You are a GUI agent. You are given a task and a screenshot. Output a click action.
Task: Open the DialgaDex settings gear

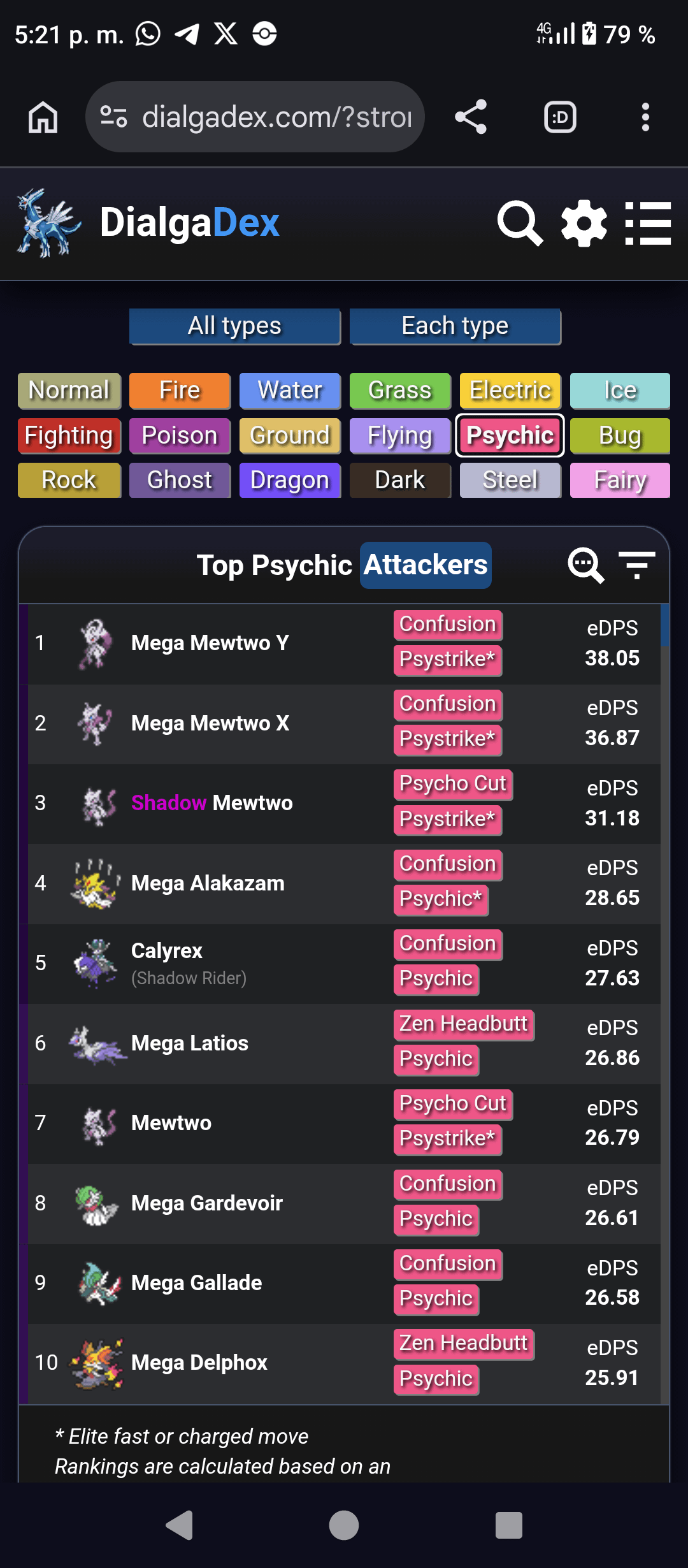click(x=584, y=223)
